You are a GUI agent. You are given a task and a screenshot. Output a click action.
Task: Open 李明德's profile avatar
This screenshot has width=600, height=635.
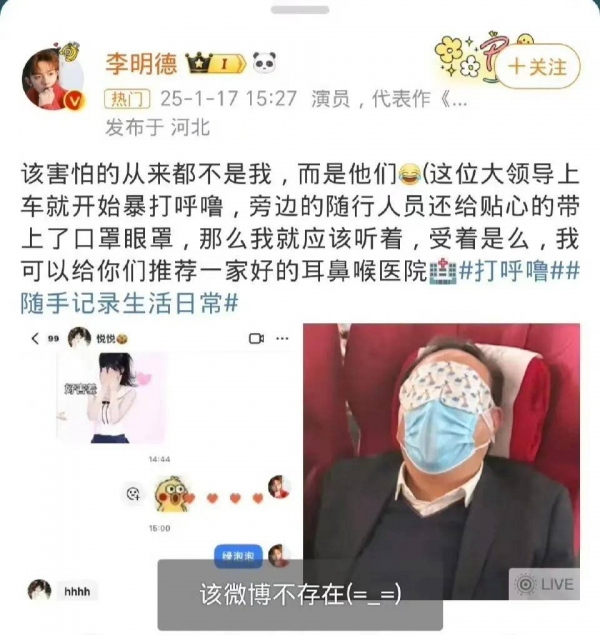pos(55,77)
